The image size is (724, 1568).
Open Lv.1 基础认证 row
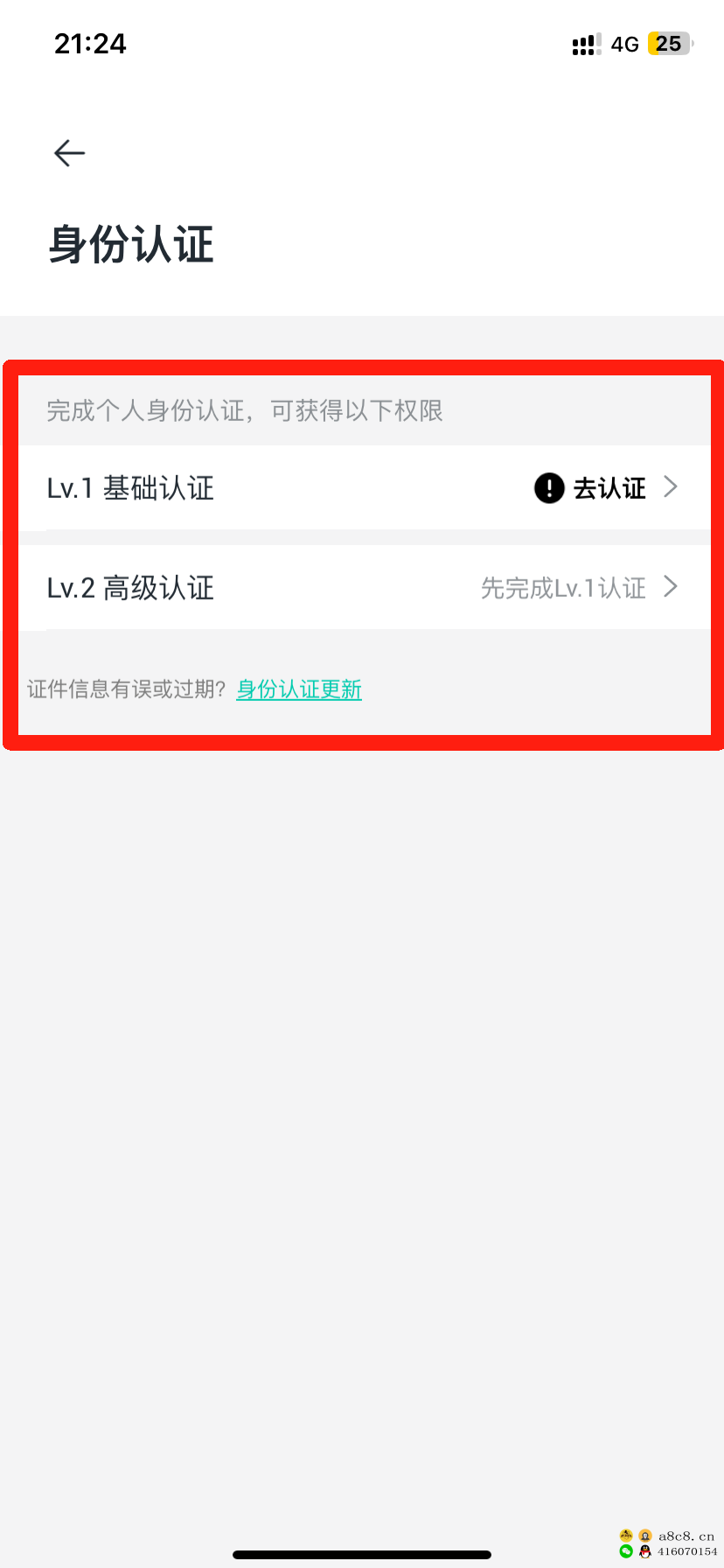click(362, 487)
